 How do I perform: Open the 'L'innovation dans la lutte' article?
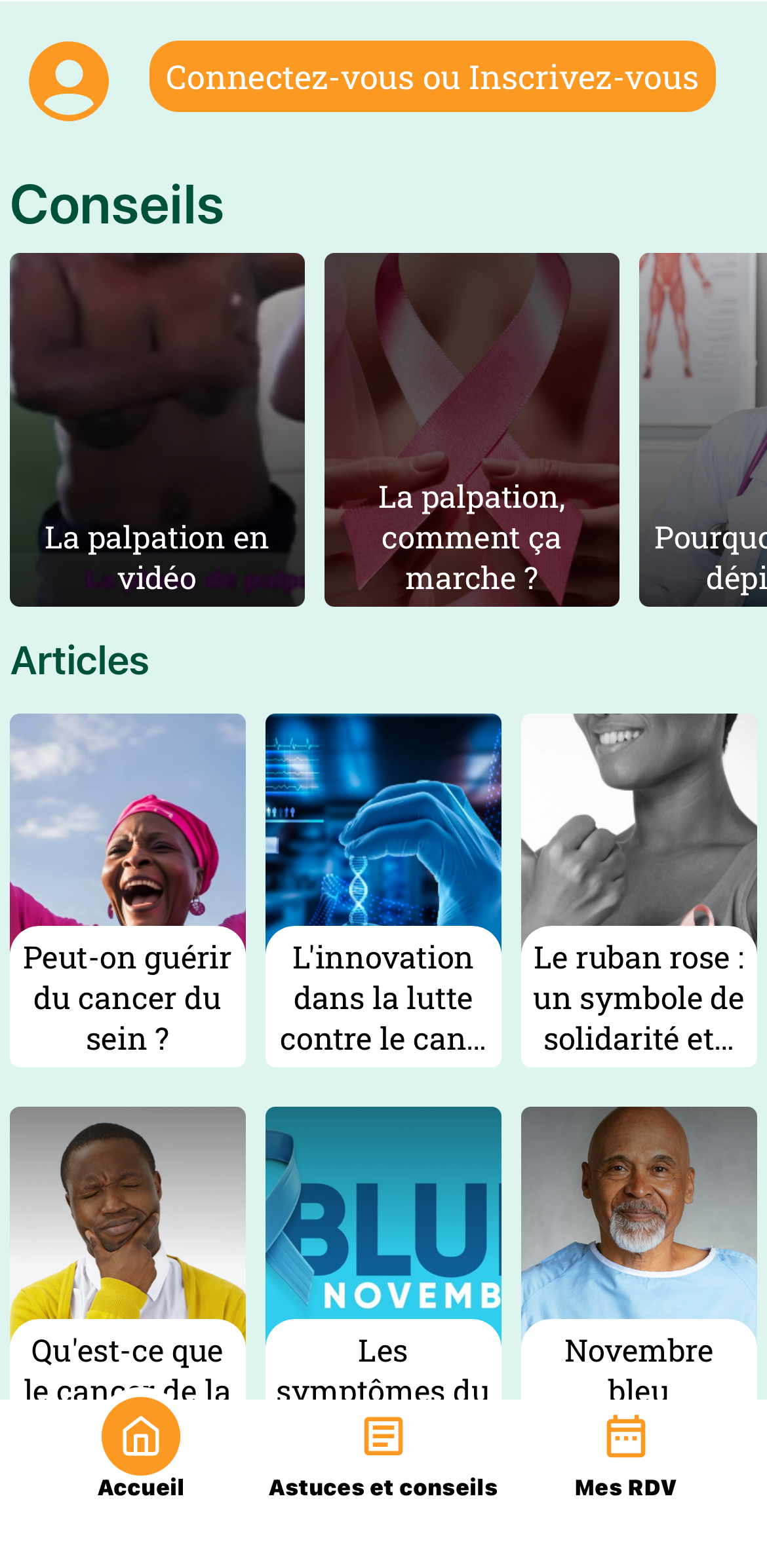pos(383,890)
